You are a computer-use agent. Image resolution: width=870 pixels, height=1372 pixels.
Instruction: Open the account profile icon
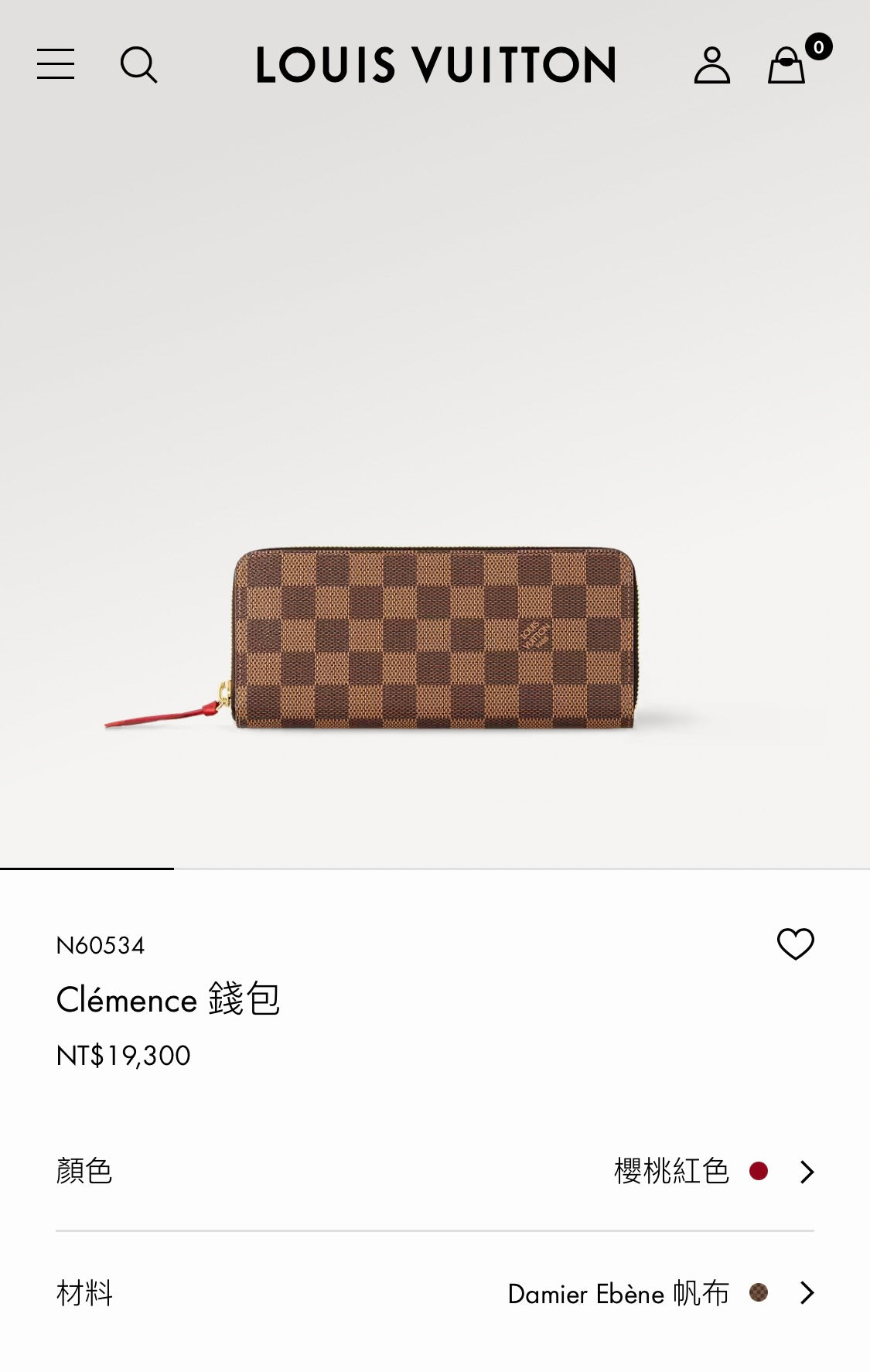click(711, 65)
